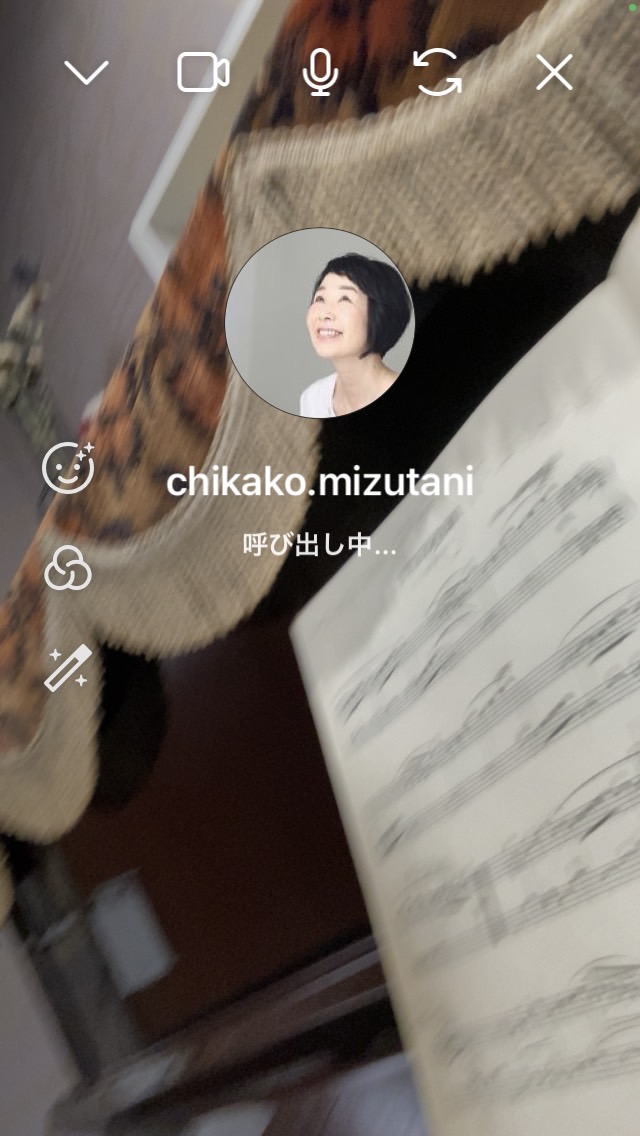Image resolution: width=640 pixels, height=1136 pixels.
Task: Minimize the call with the down chevron
Action: [x=86, y=72]
